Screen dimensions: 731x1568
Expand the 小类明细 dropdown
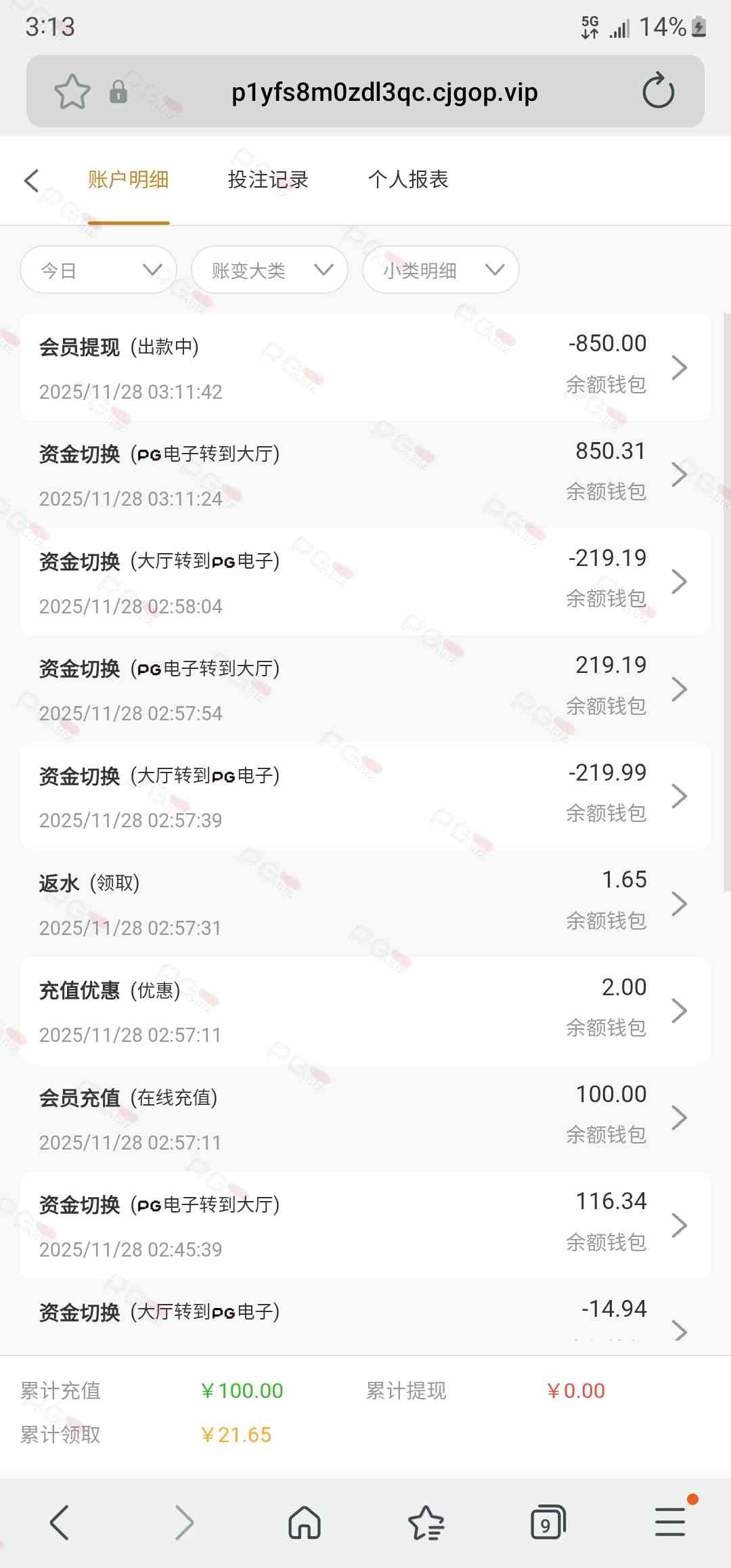coord(441,270)
